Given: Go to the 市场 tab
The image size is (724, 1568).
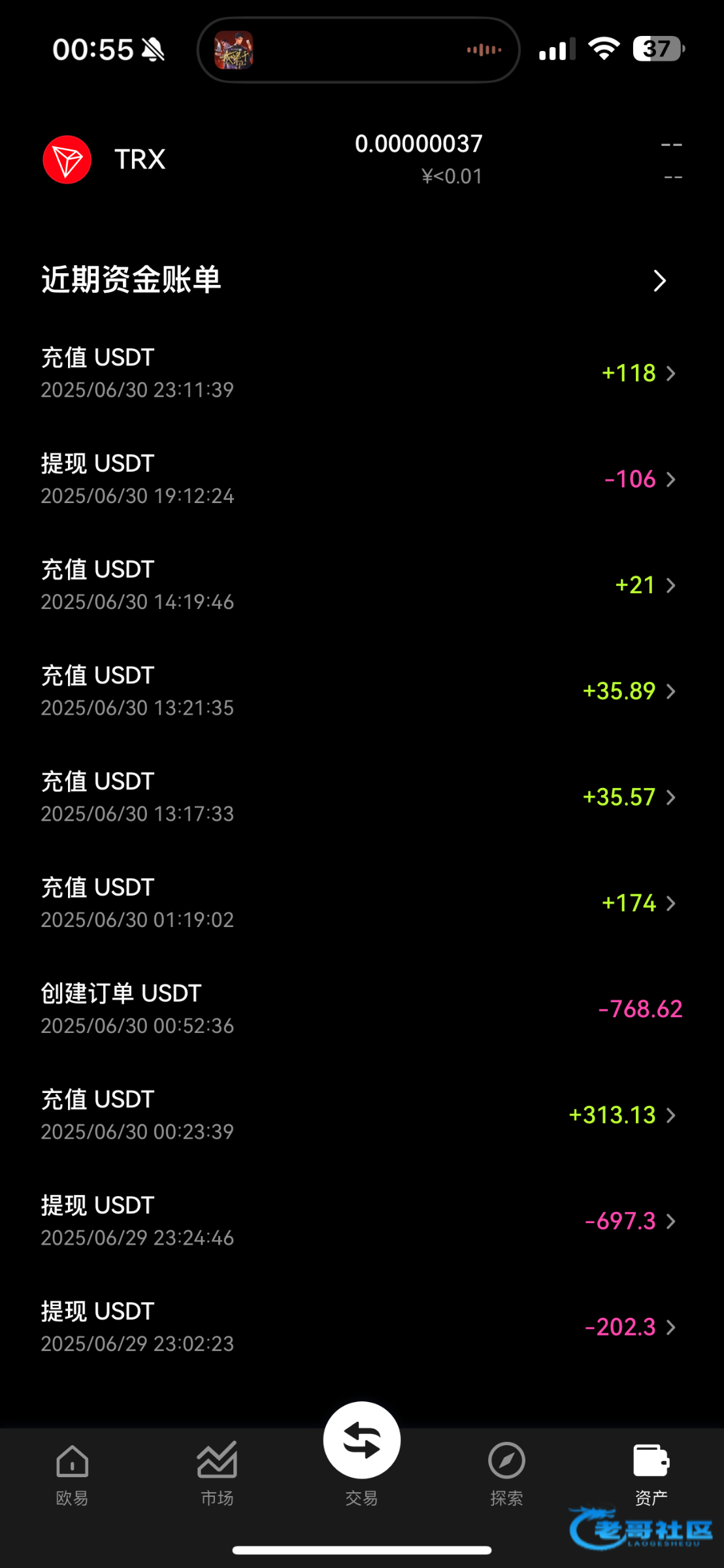Looking at the screenshot, I should point(217,1475).
